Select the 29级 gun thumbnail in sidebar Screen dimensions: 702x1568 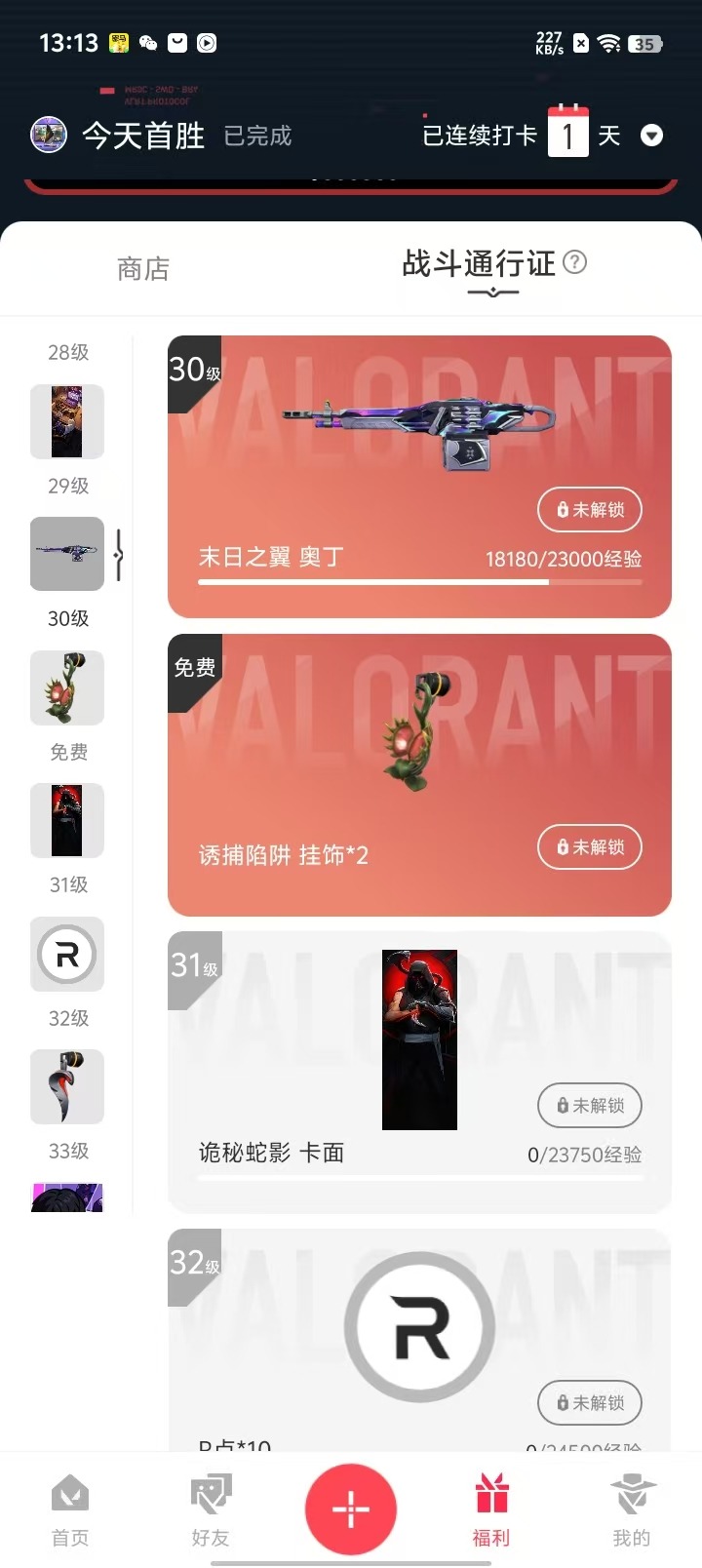pyautogui.click(x=67, y=553)
